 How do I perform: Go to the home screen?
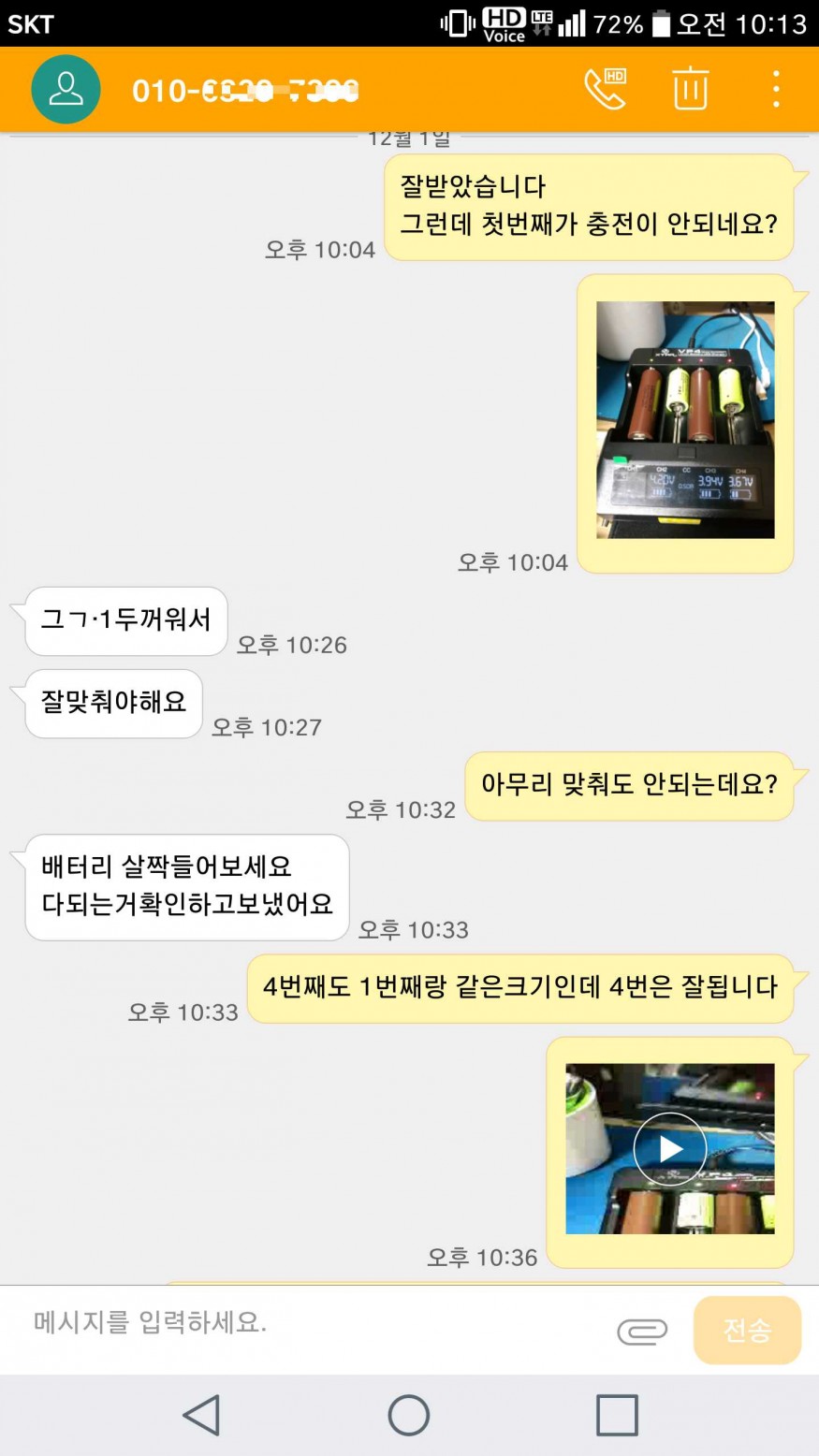click(409, 1415)
